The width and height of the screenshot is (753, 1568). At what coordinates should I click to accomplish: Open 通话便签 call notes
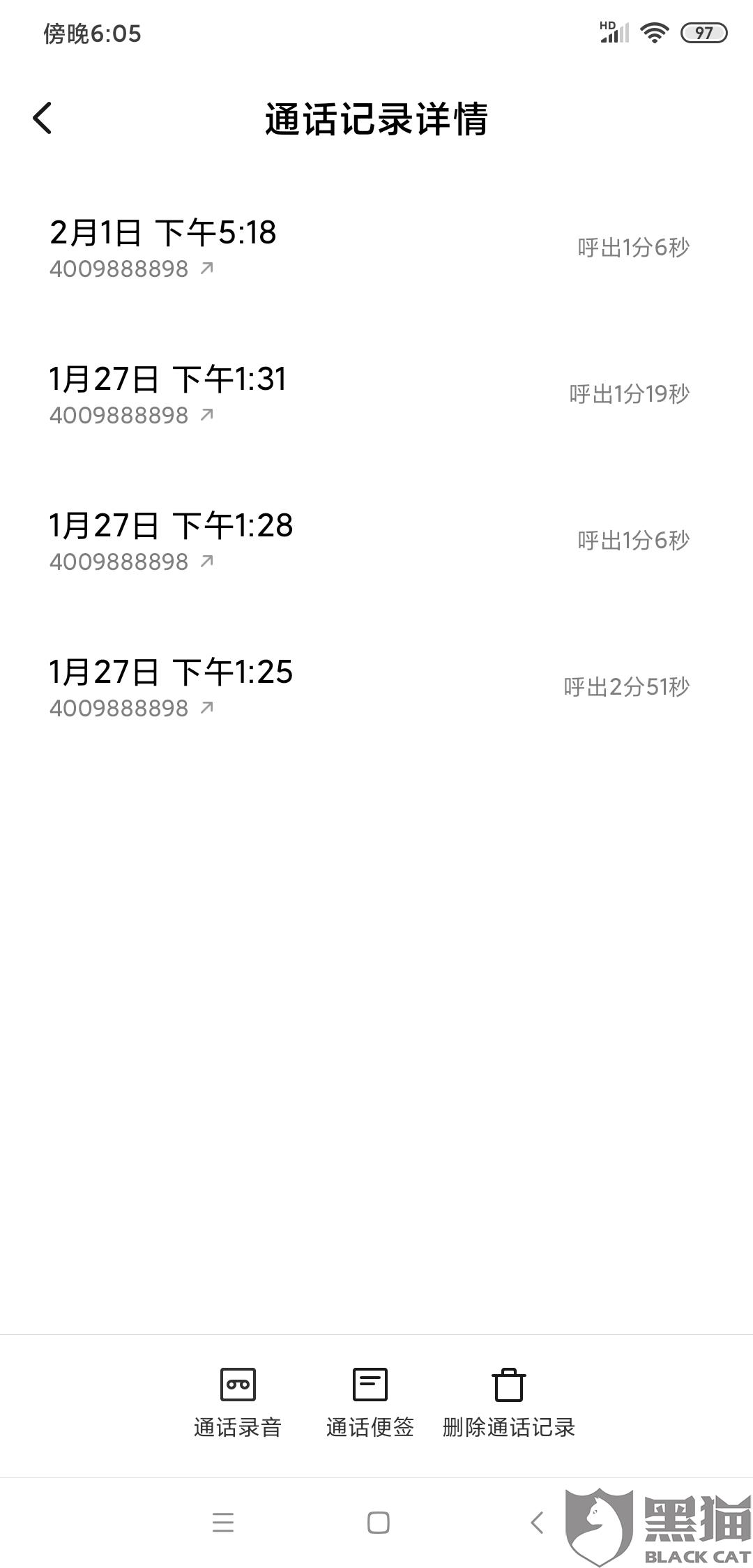[x=370, y=1402]
